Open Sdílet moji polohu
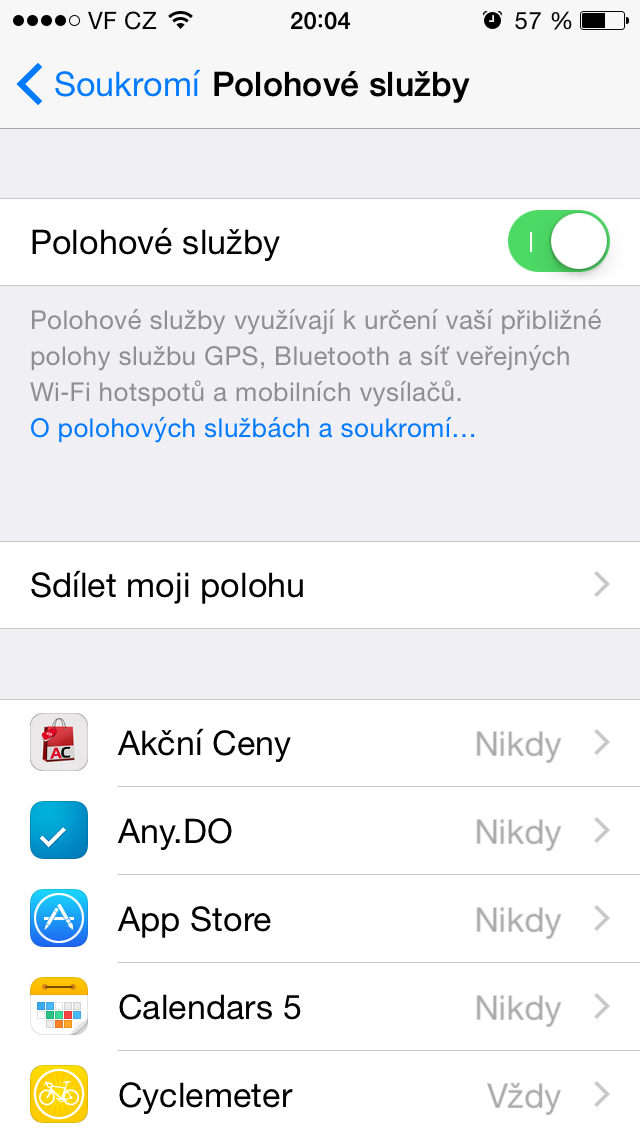640x1136 pixels. pos(320,585)
